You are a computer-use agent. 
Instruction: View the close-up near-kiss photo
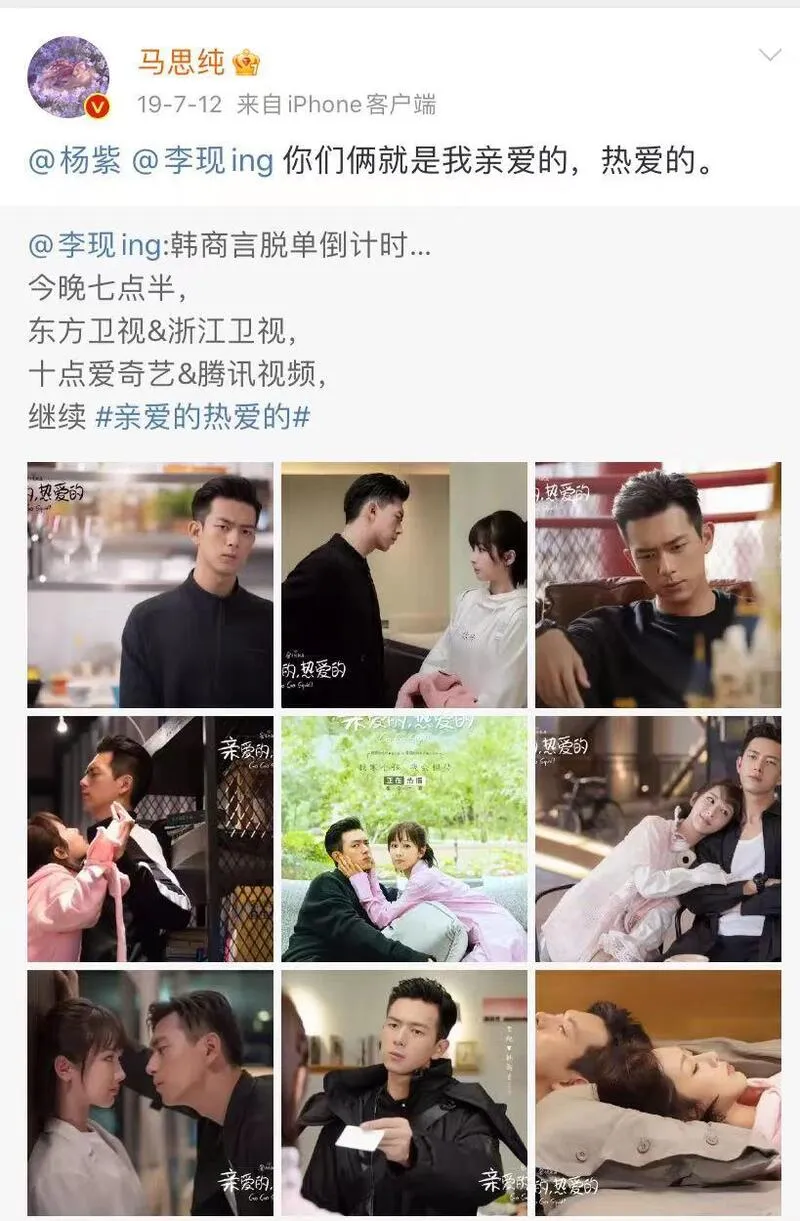pos(150,1093)
